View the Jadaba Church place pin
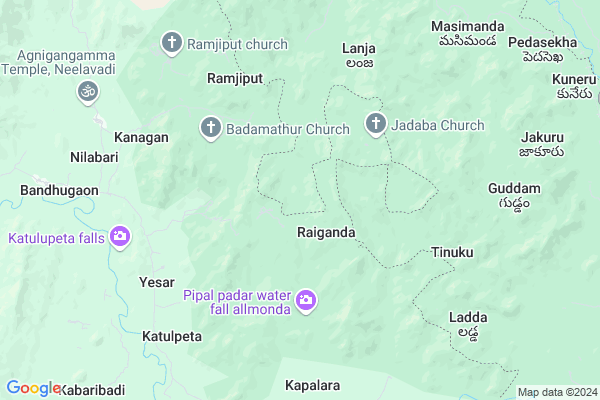This screenshot has height=400, width=600. click(376, 125)
